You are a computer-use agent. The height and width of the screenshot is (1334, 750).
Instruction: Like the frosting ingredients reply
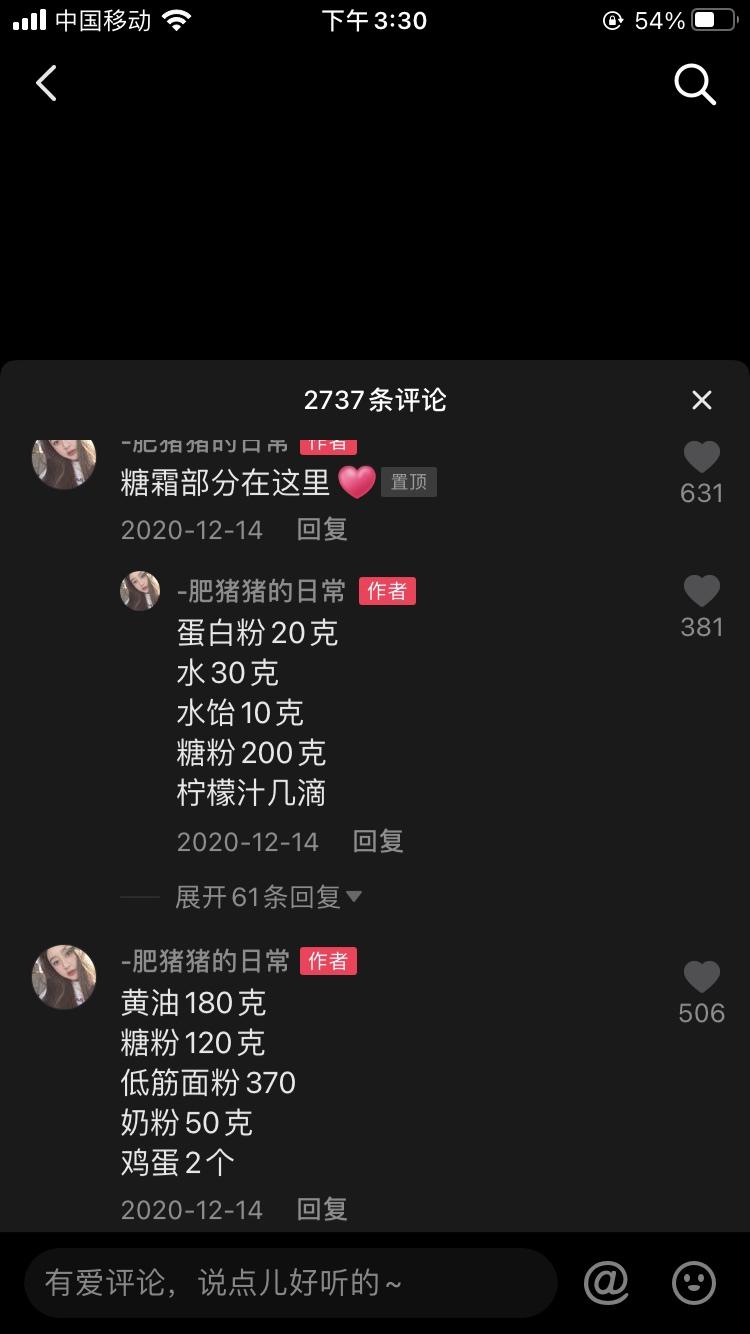pyautogui.click(x=700, y=590)
